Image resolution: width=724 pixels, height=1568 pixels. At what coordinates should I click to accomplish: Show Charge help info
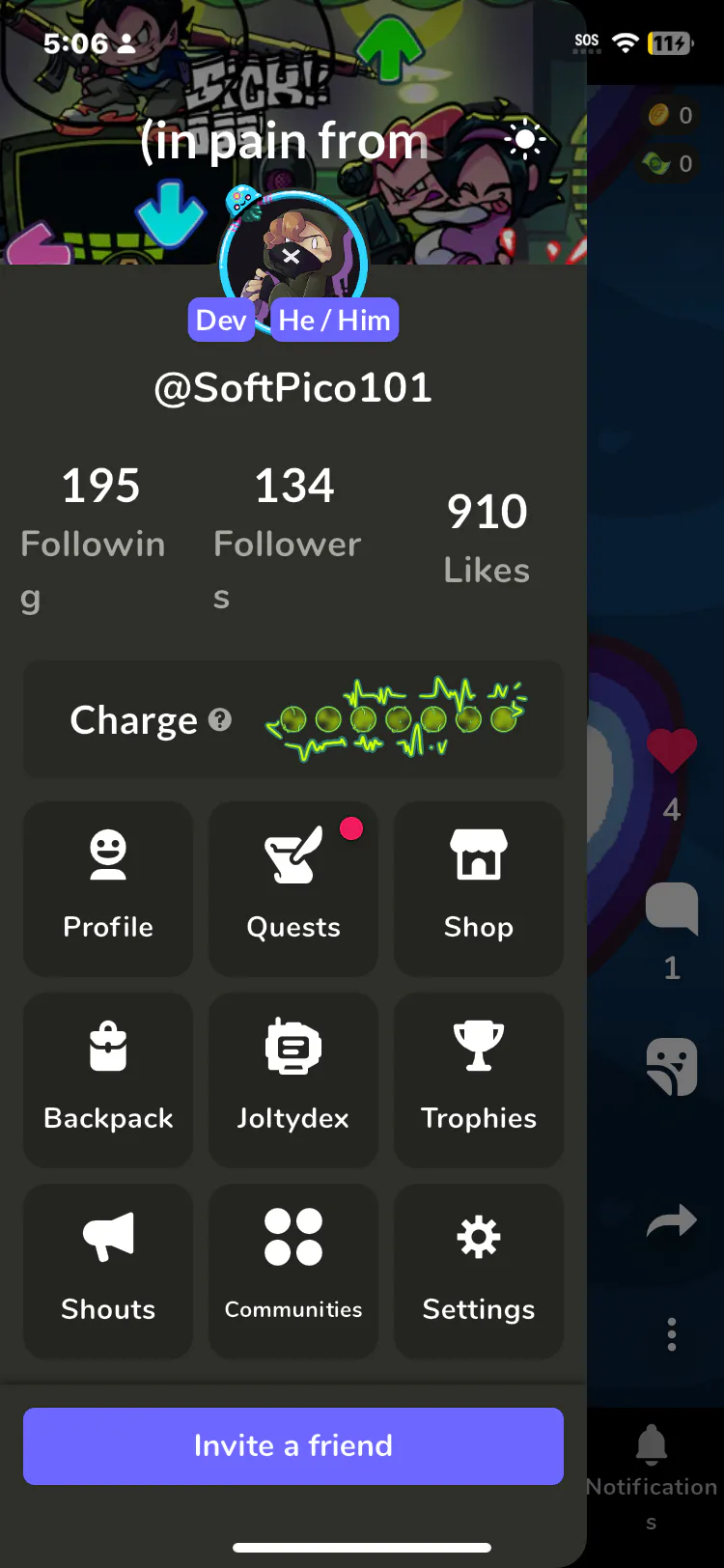point(220,719)
